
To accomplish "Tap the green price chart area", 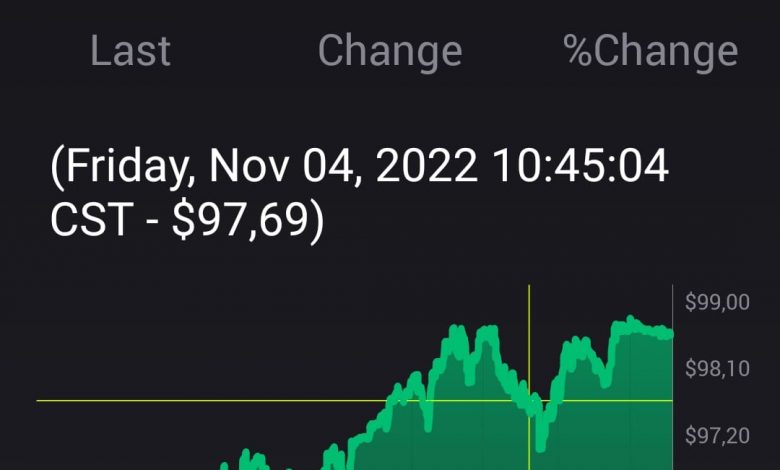I will [x=470, y=420].
